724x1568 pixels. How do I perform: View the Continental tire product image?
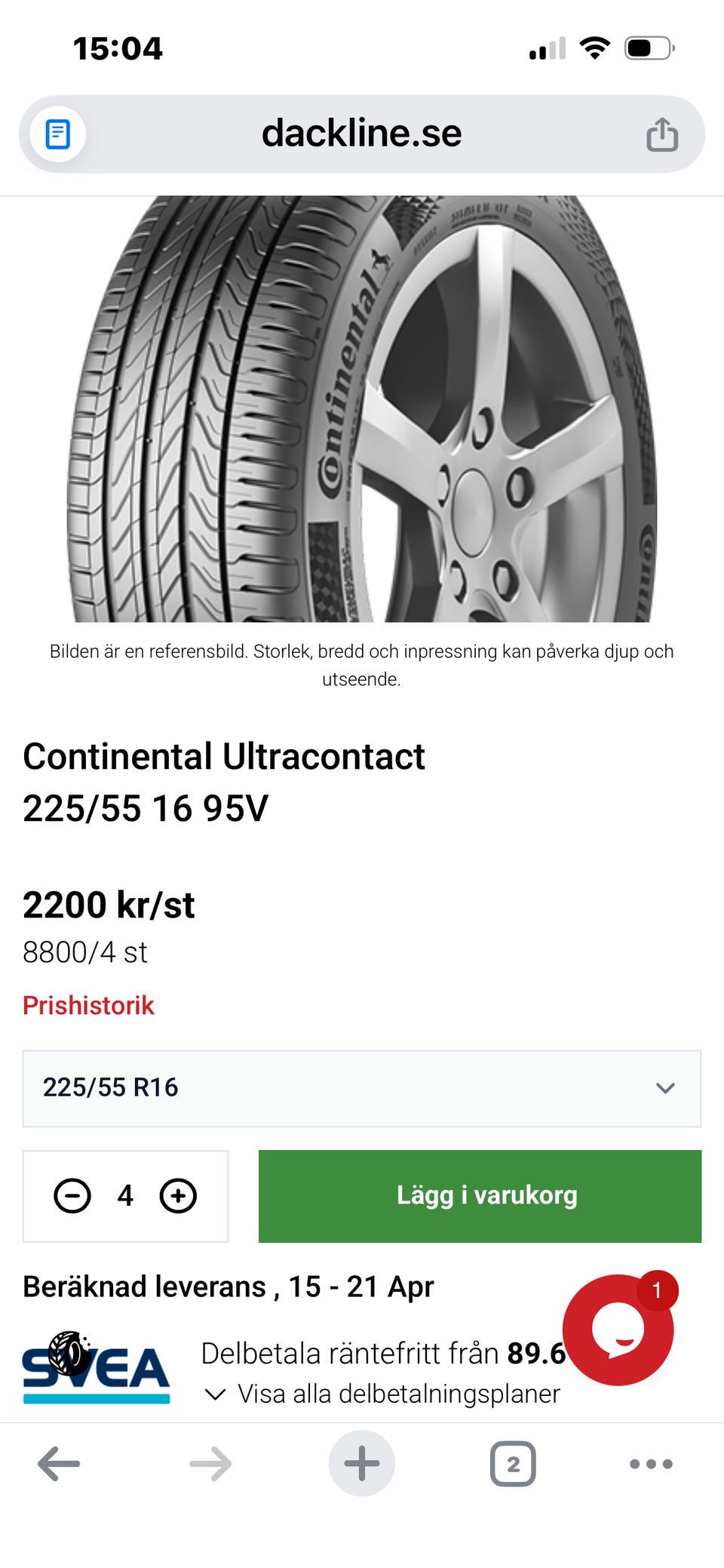pos(361,409)
